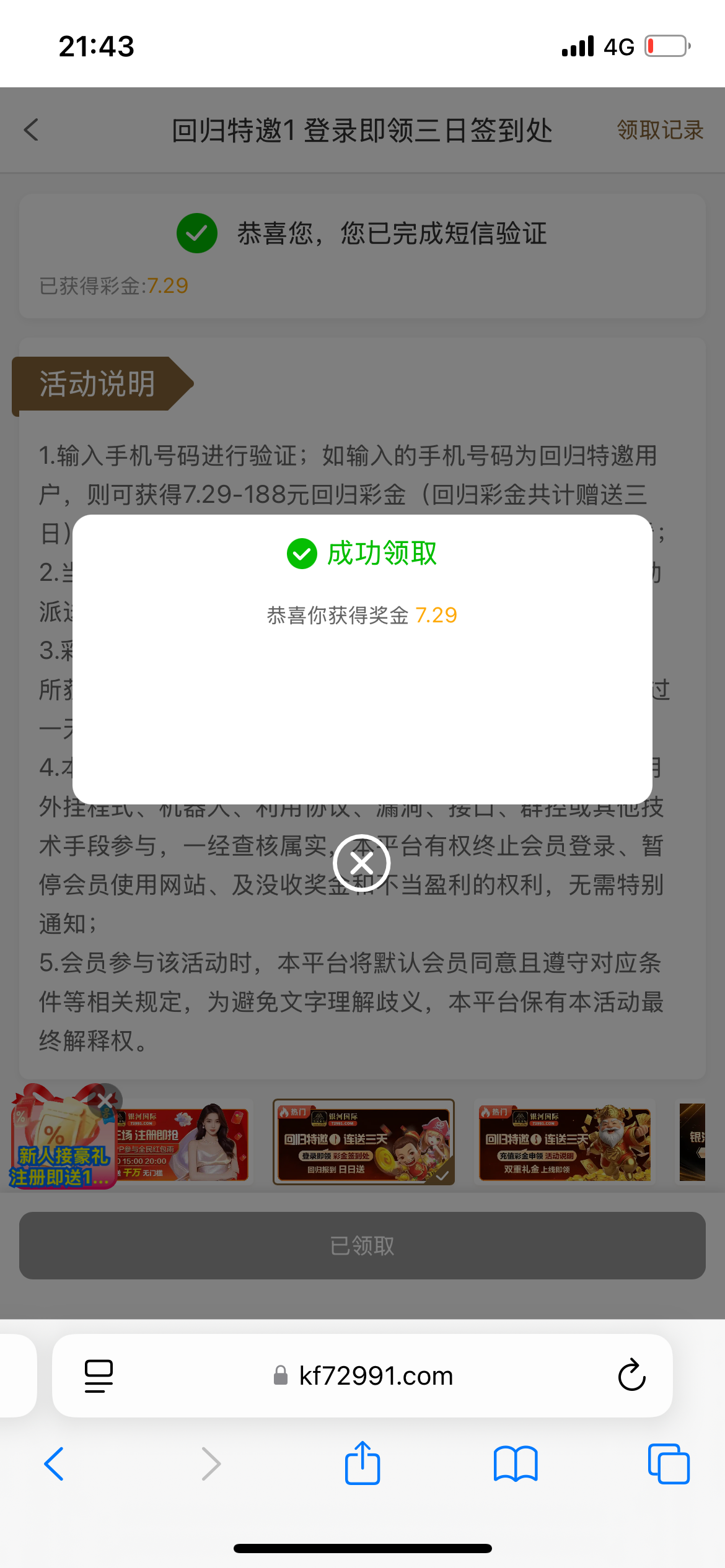Screen dimensions: 725x1568
Task: Show all open Safari tabs
Action: pyautogui.click(x=668, y=1464)
